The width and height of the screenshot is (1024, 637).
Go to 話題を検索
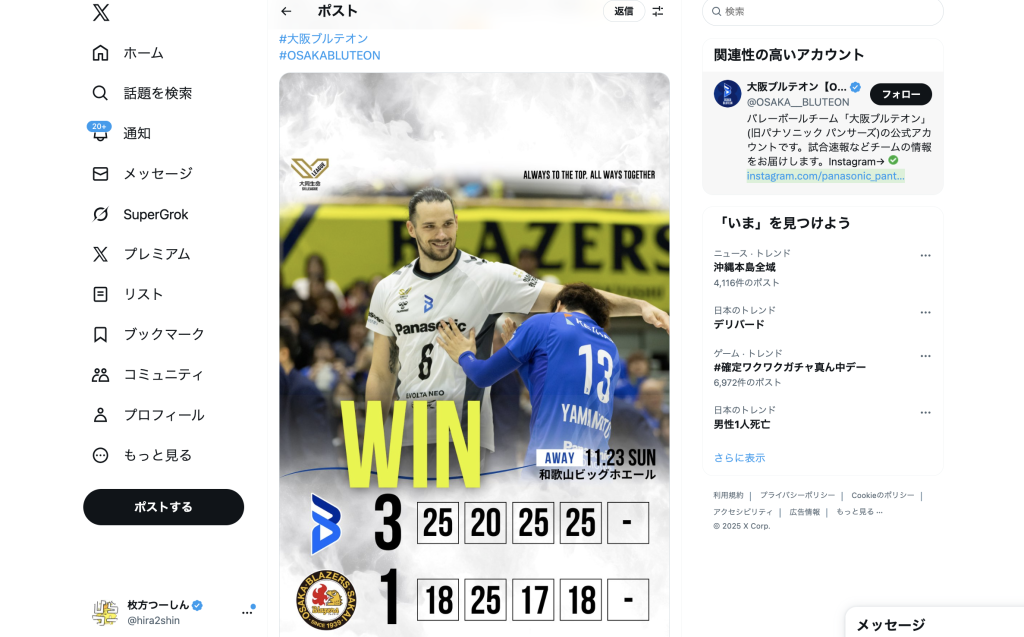pyautogui.click(x=156, y=93)
